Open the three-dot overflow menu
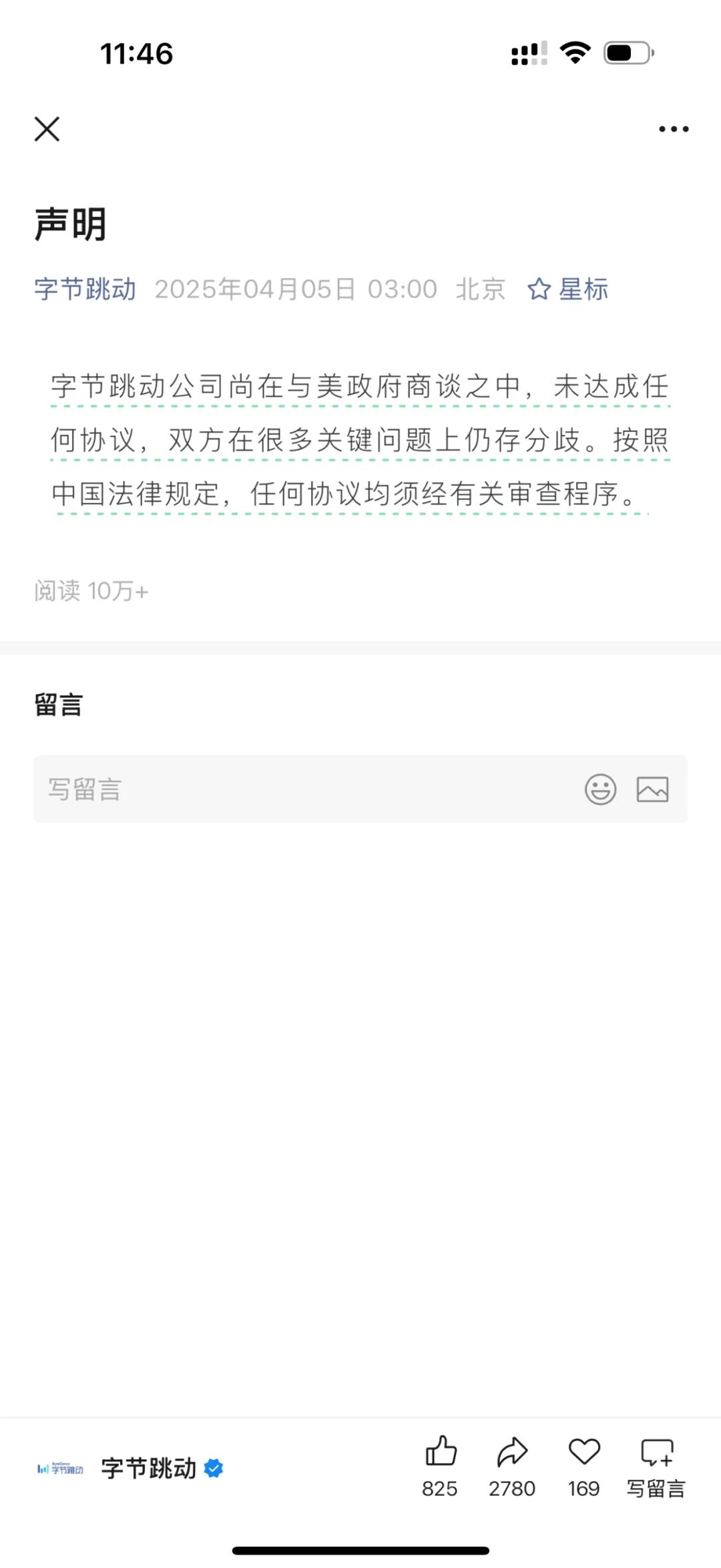The image size is (721, 1568). click(x=674, y=129)
